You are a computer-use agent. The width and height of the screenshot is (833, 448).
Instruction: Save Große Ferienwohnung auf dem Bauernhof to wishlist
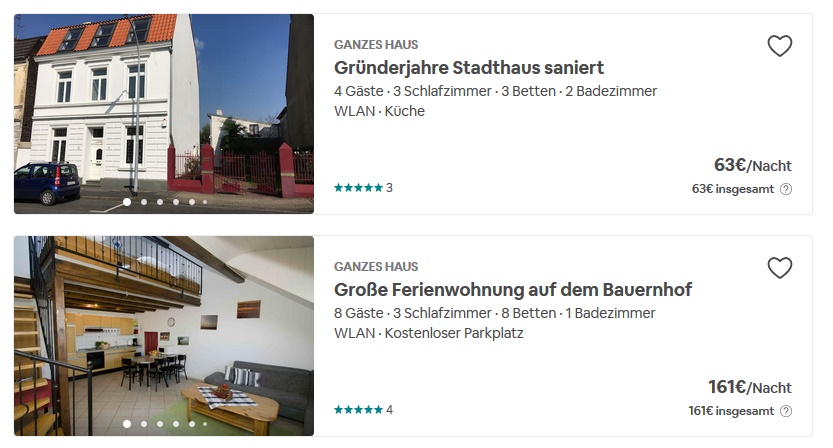coord(779,268)
